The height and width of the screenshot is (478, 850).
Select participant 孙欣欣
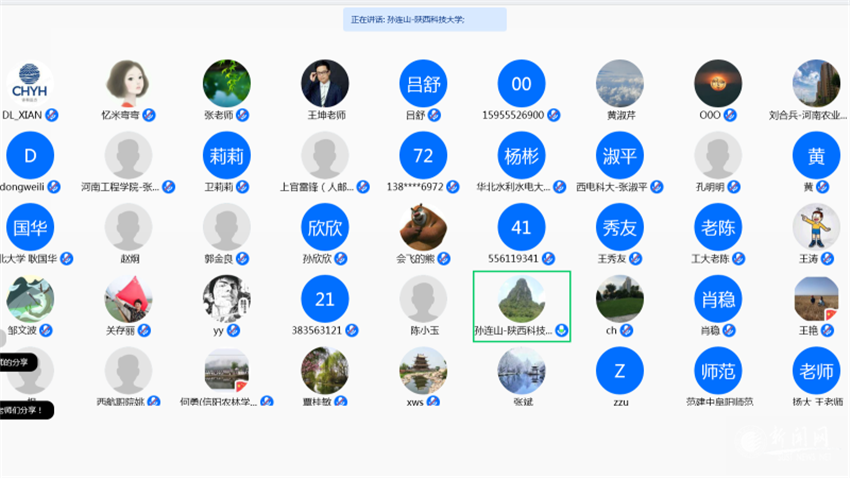325,228
